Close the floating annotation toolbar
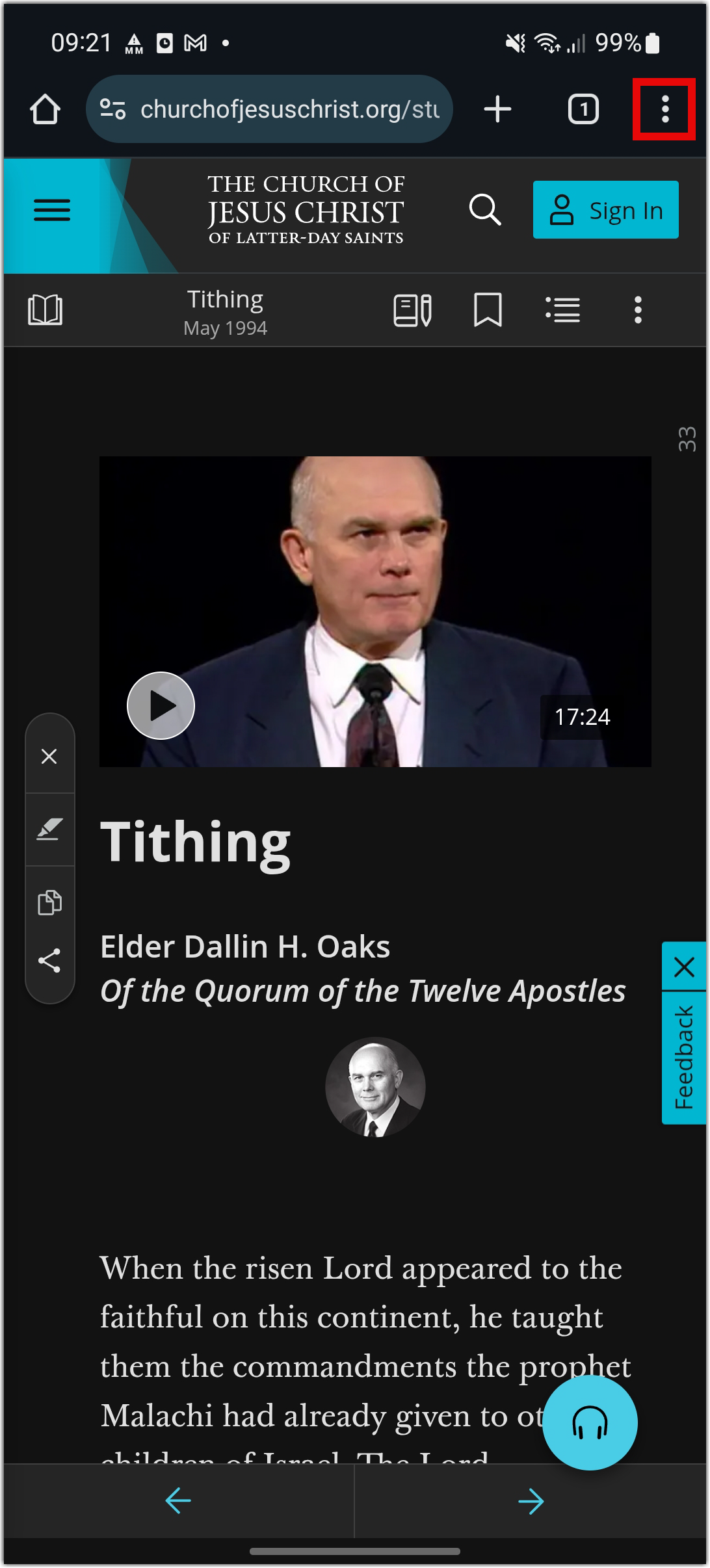Image resolution: width=710 pixels, height=1568 pixels. [x=49, y=756]
